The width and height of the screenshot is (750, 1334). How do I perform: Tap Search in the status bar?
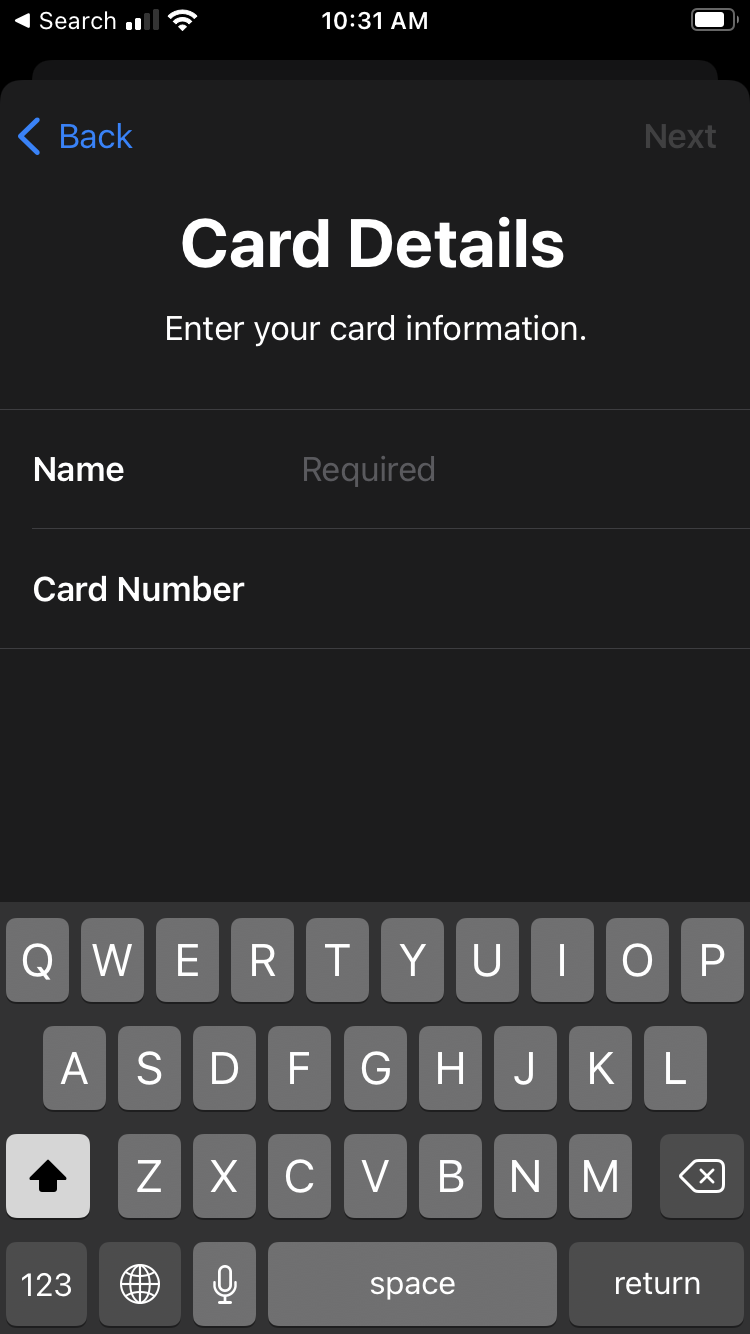(65, 19)
